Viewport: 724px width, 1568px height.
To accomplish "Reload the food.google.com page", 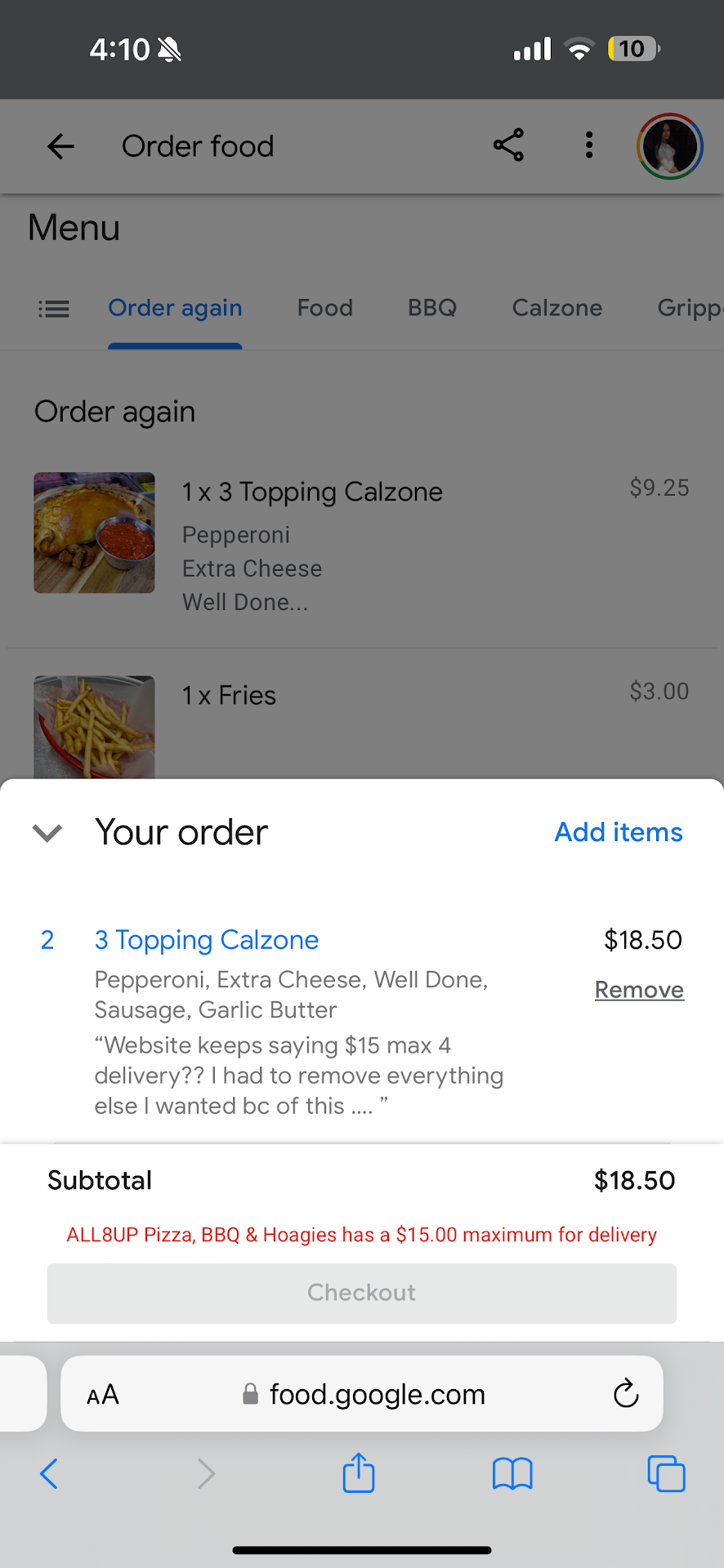I will [x=626, y=1393].
